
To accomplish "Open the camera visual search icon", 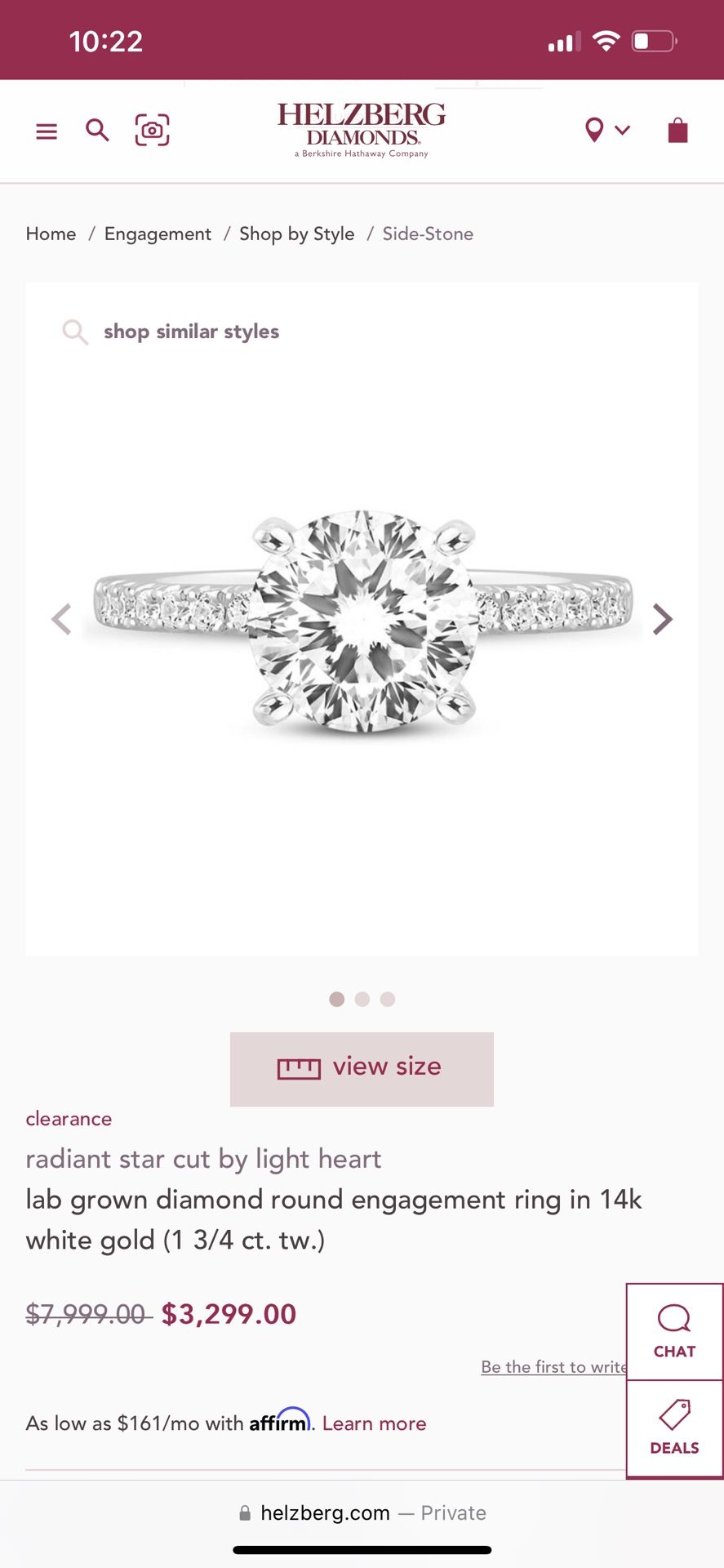I will pyautogui.click(x=152, y=130).
